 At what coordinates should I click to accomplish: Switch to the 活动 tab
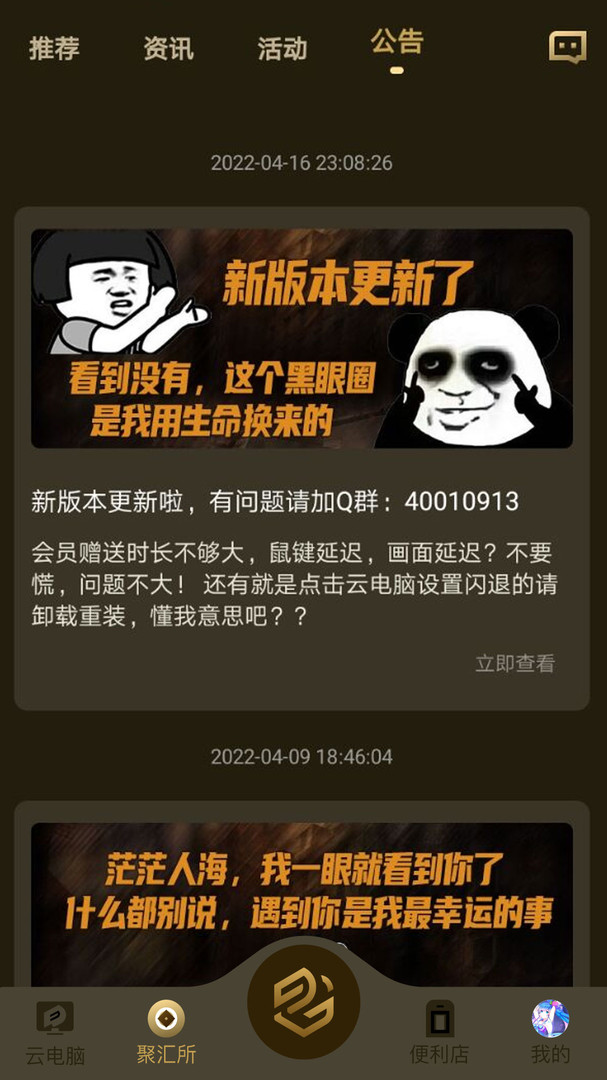tap(282, 48)
